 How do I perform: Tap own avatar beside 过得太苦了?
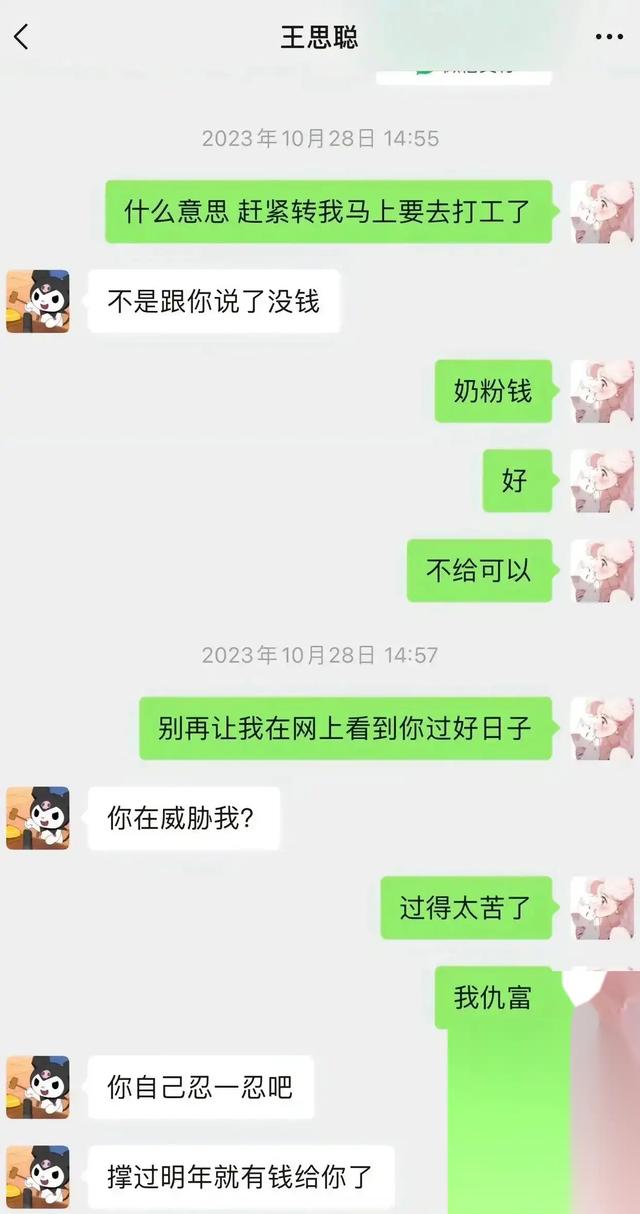click(x=602, y=908)
